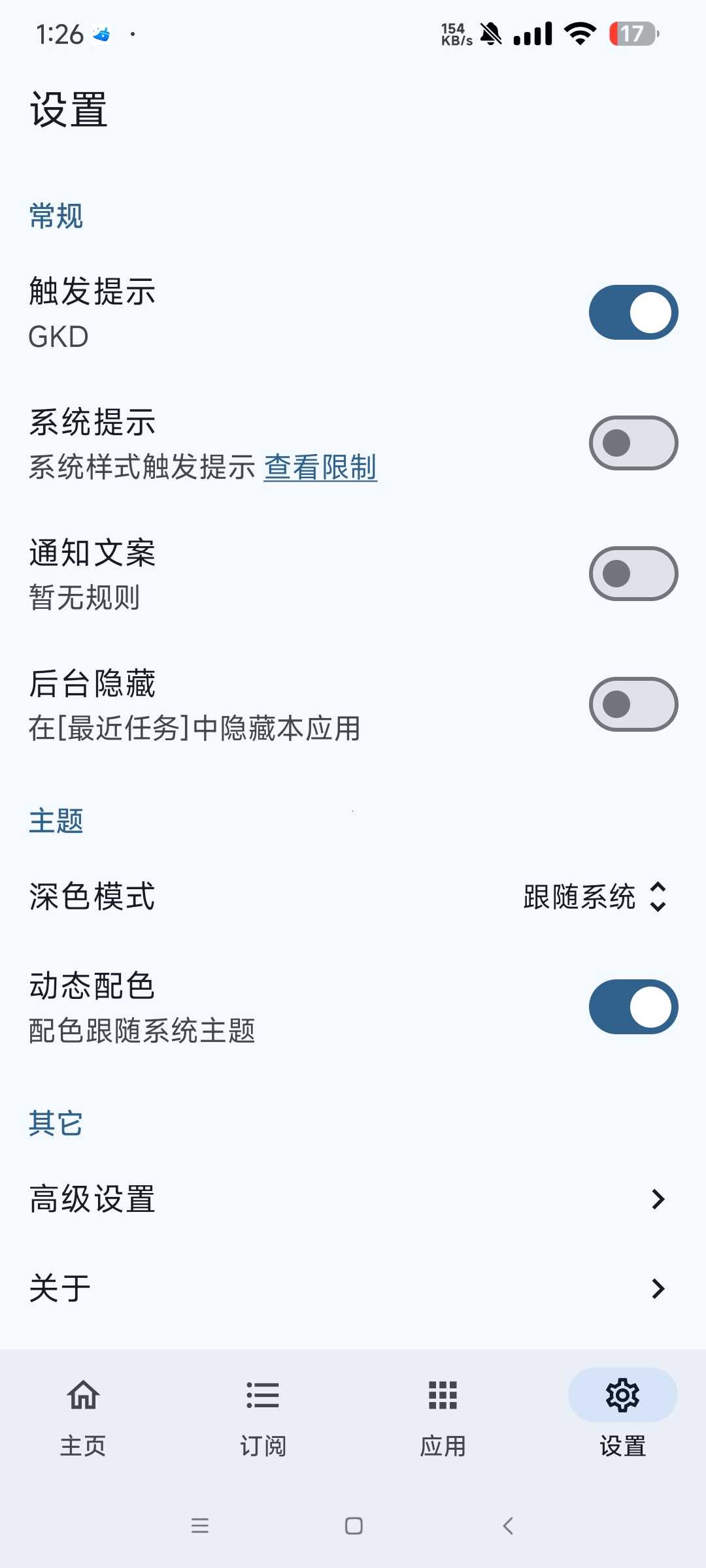Tap the system home button

pos(354,1526)
